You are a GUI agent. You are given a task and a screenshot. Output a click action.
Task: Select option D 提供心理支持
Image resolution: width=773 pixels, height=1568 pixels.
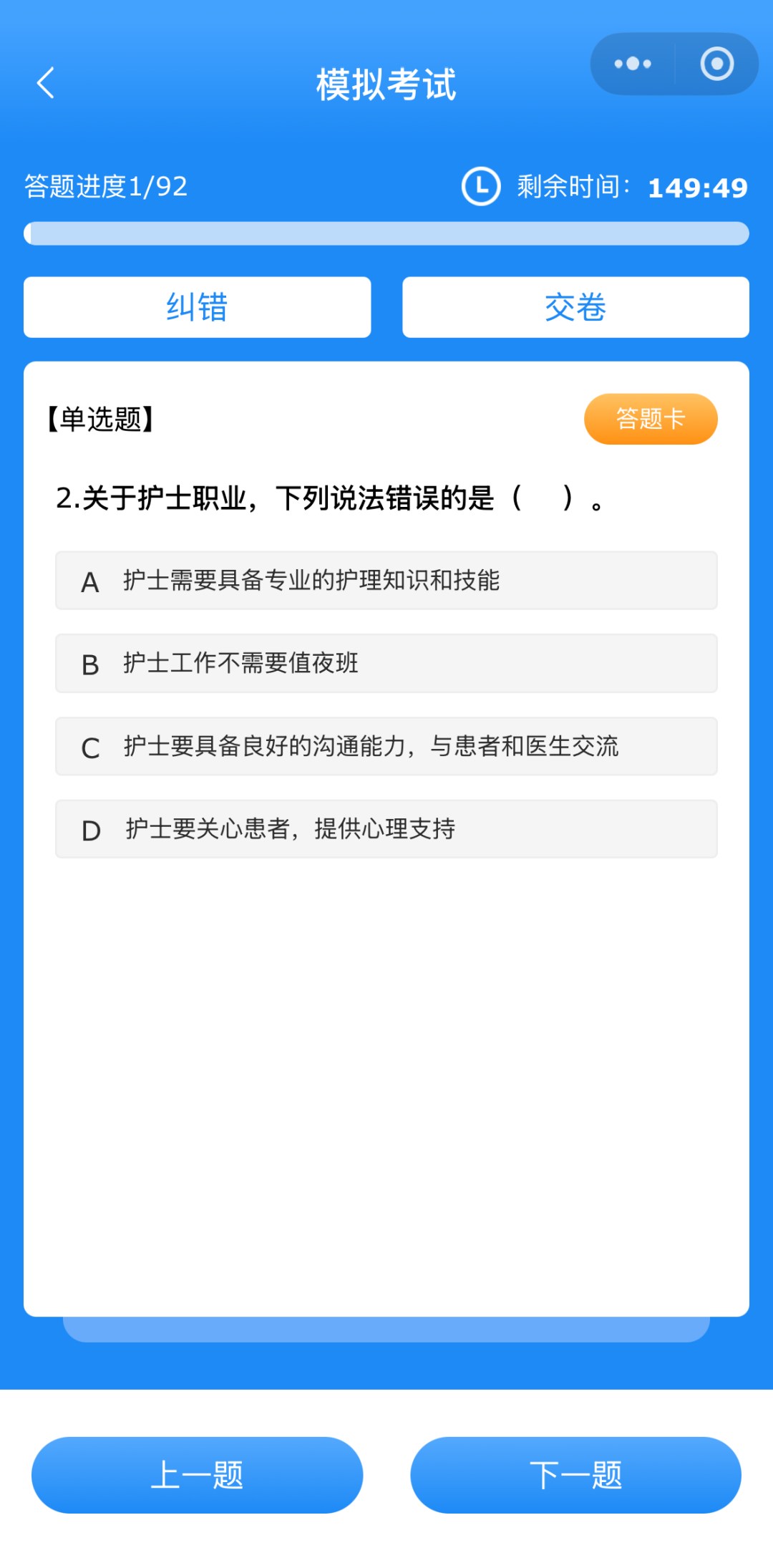(386, 829)
